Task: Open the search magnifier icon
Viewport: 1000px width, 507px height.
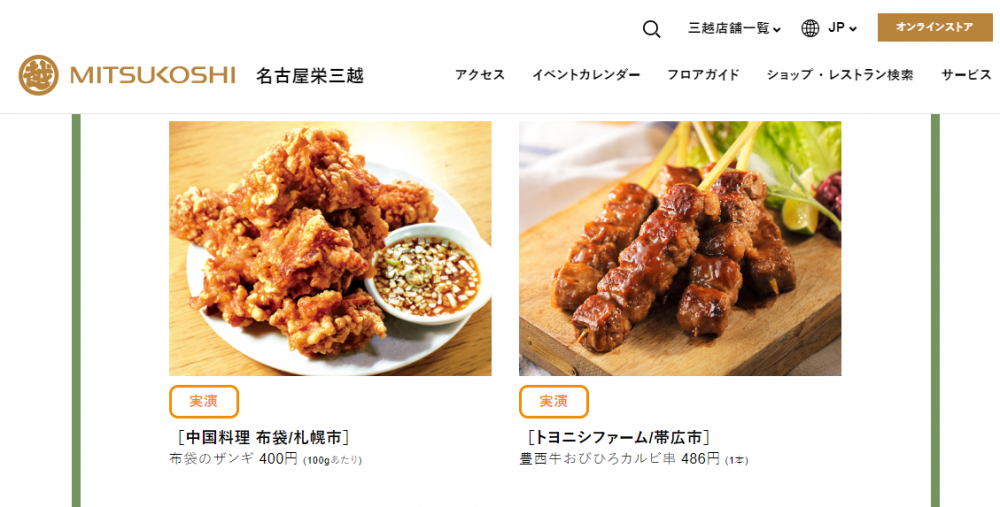Action: point(651,29)
